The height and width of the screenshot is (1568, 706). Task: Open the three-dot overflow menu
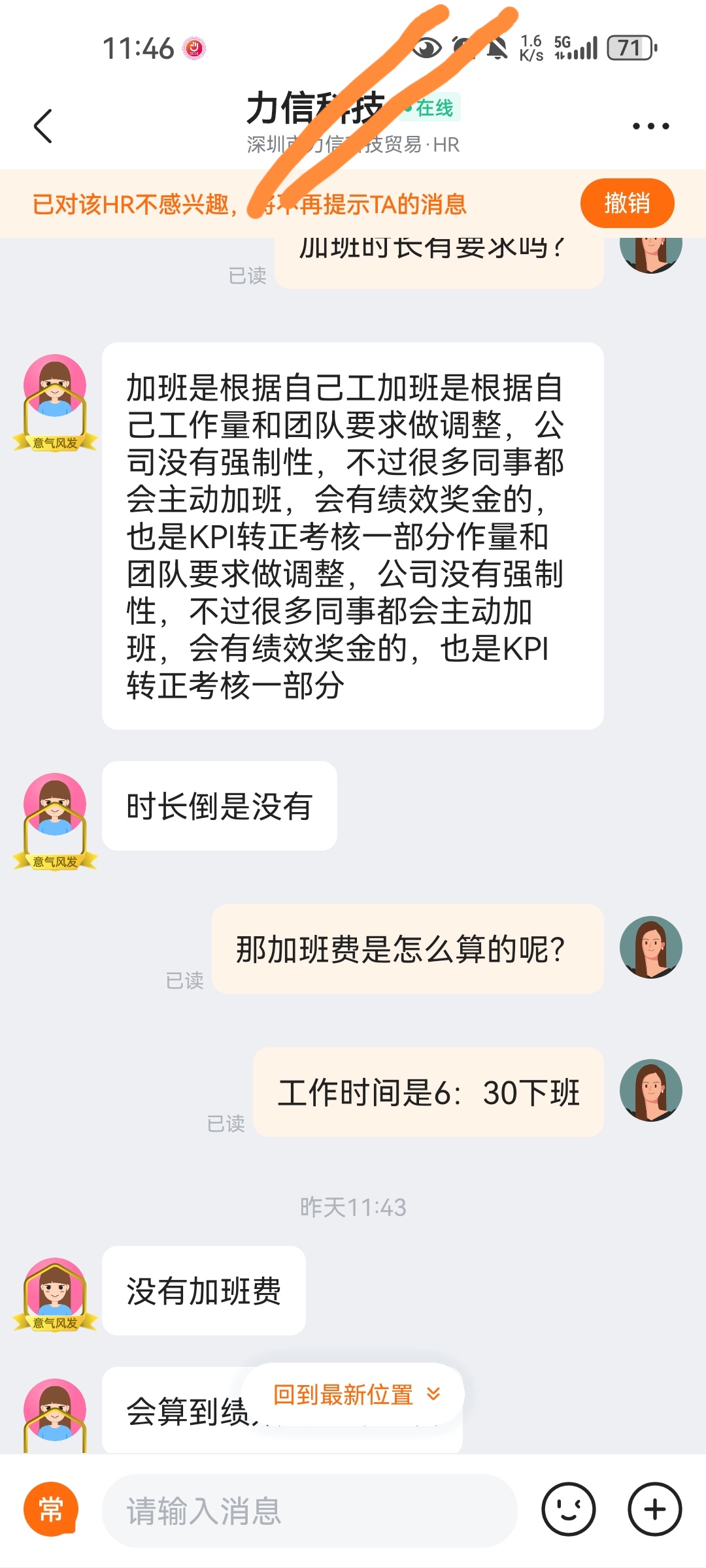[x=650, y=126]
